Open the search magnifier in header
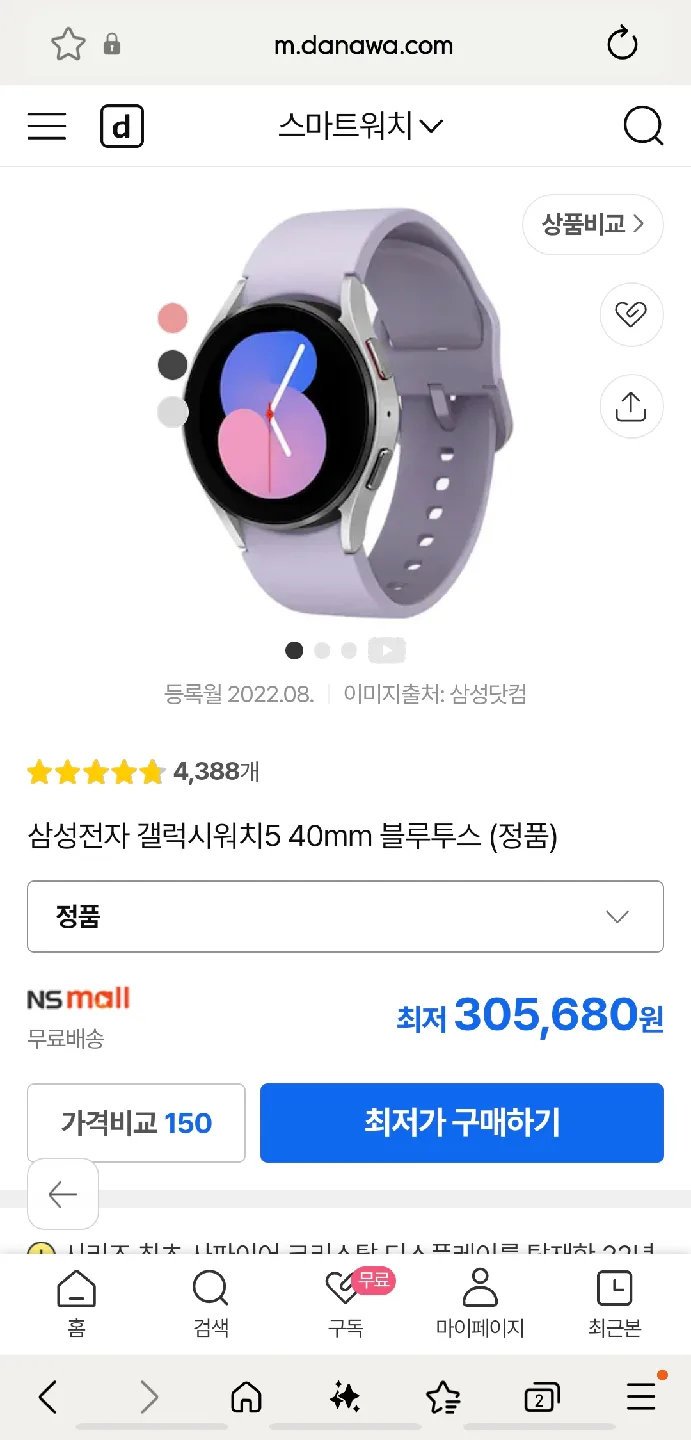Viewport: 691px width, 1440px height. pyautogui.click(x=642, y=127)
